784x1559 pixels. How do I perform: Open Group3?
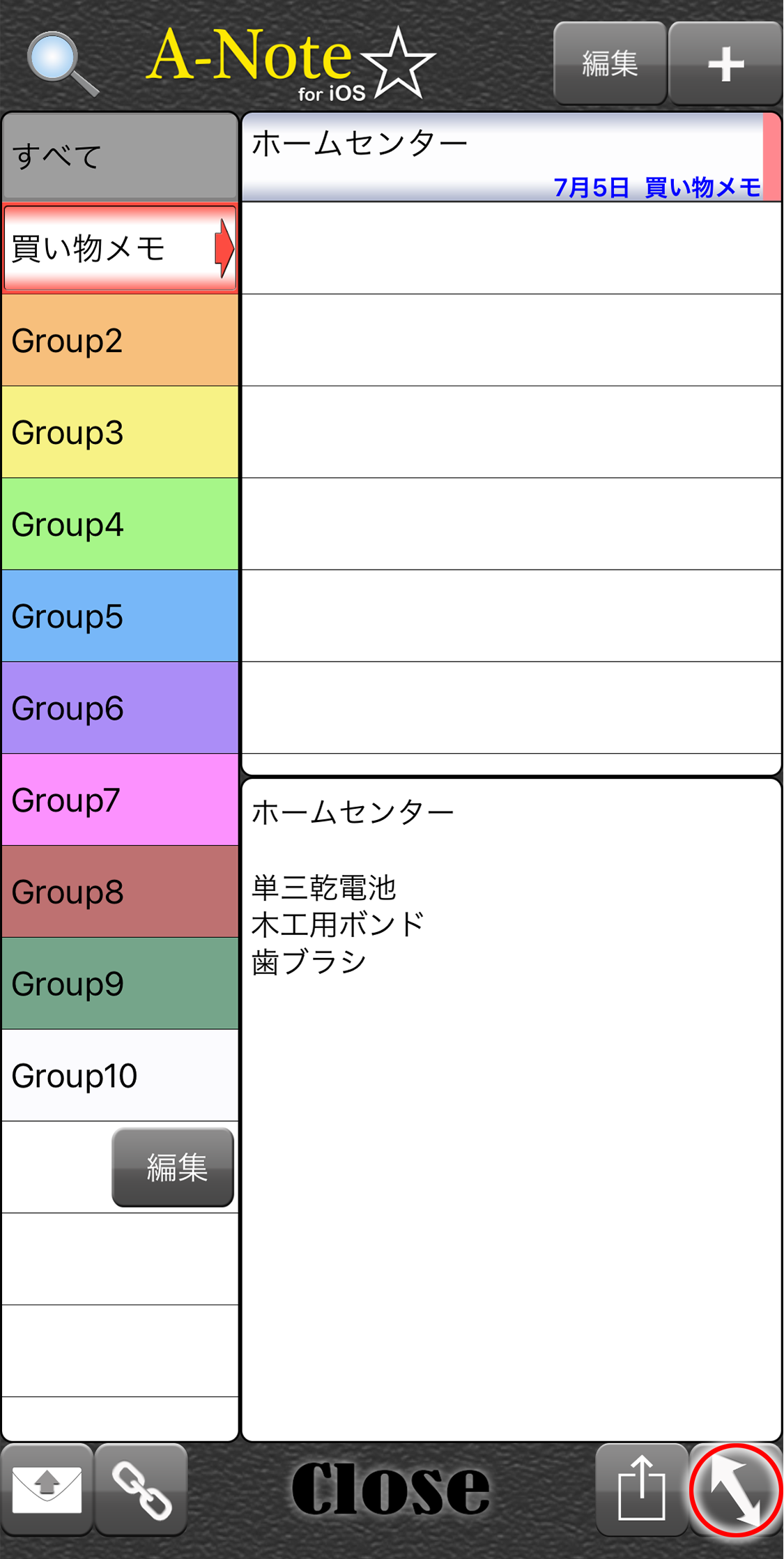[120, 432]
